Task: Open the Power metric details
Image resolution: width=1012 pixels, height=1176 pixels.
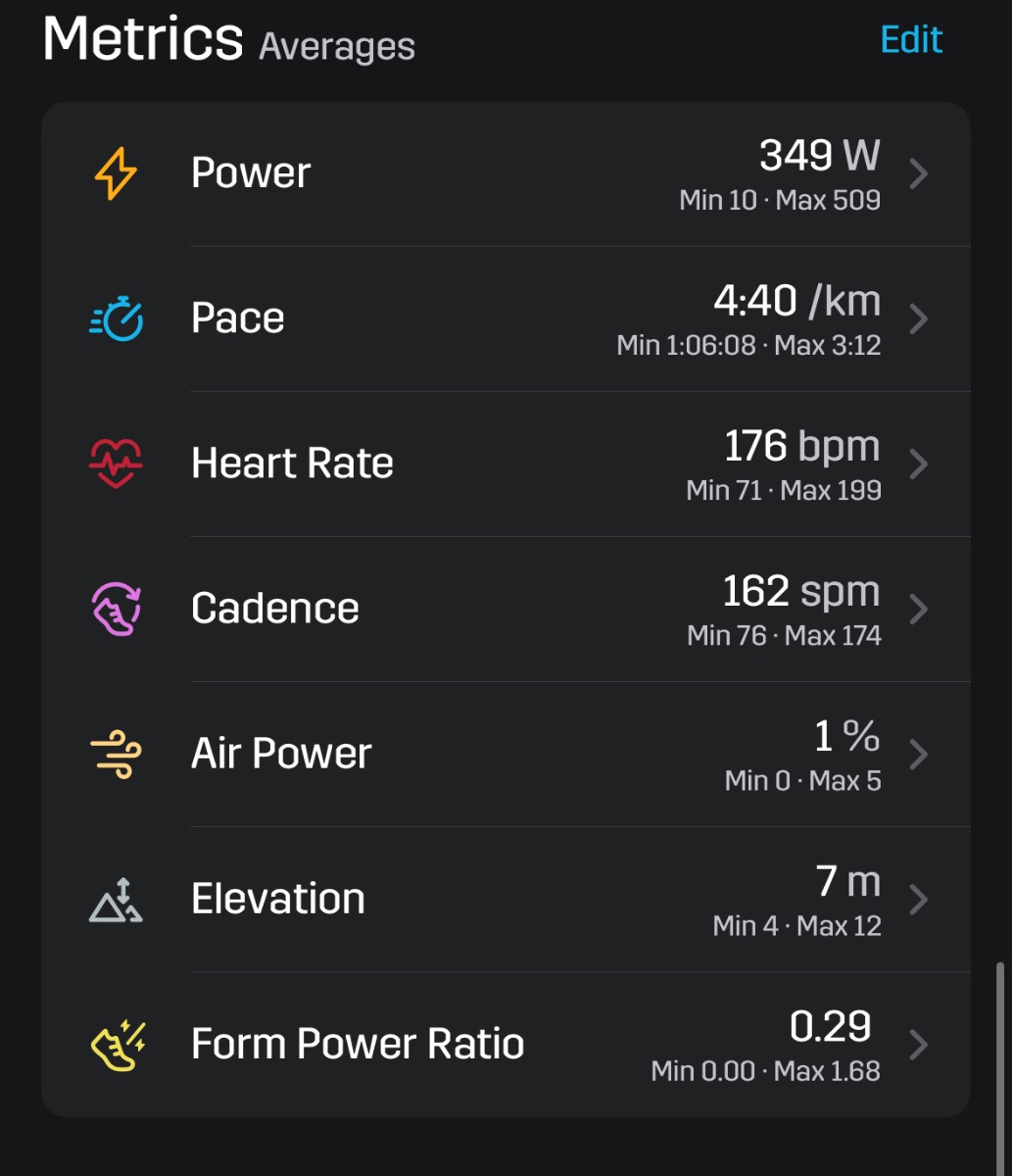Action: (x=506, y=174)
